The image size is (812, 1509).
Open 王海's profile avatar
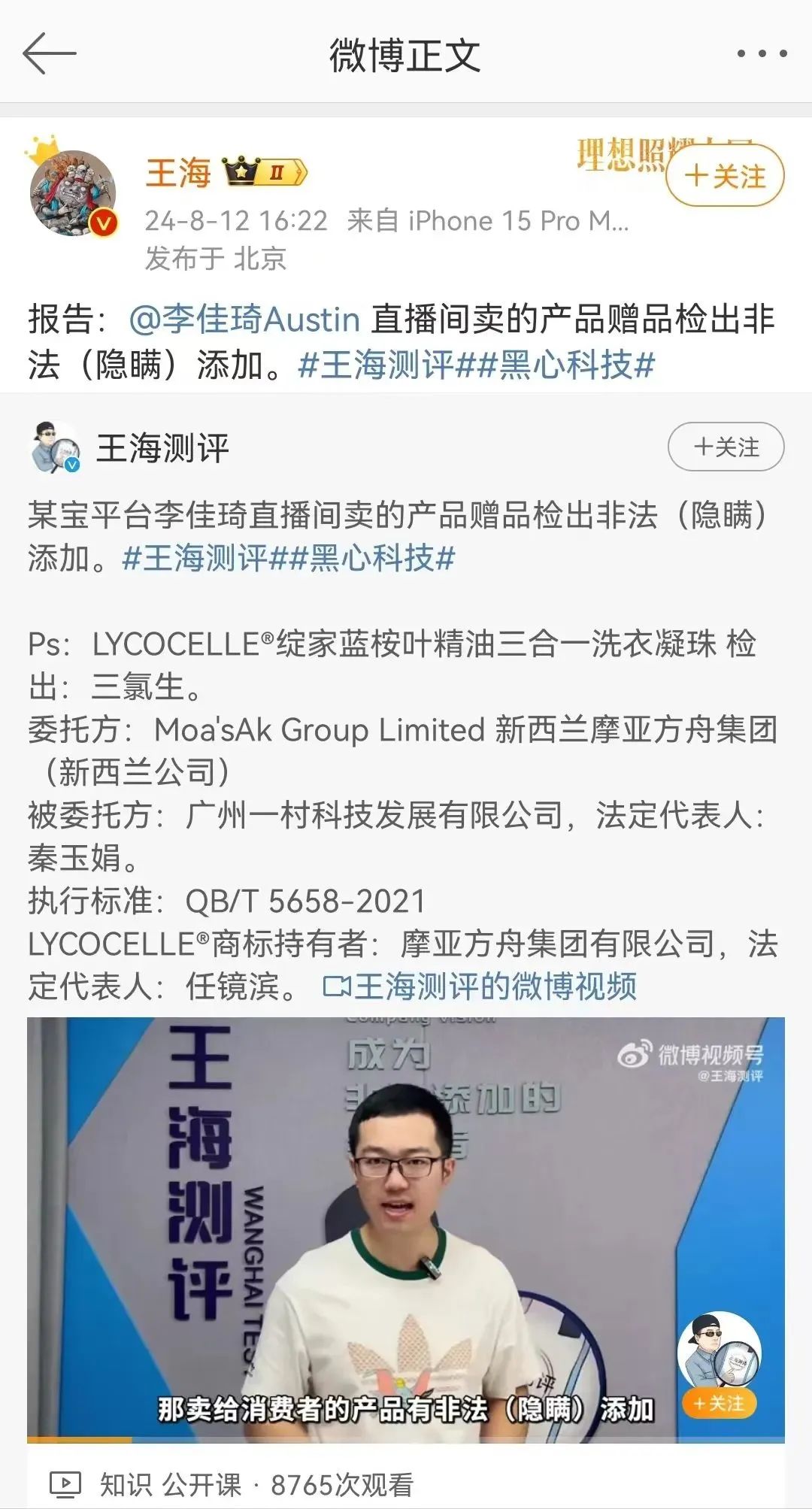point(73,193)
